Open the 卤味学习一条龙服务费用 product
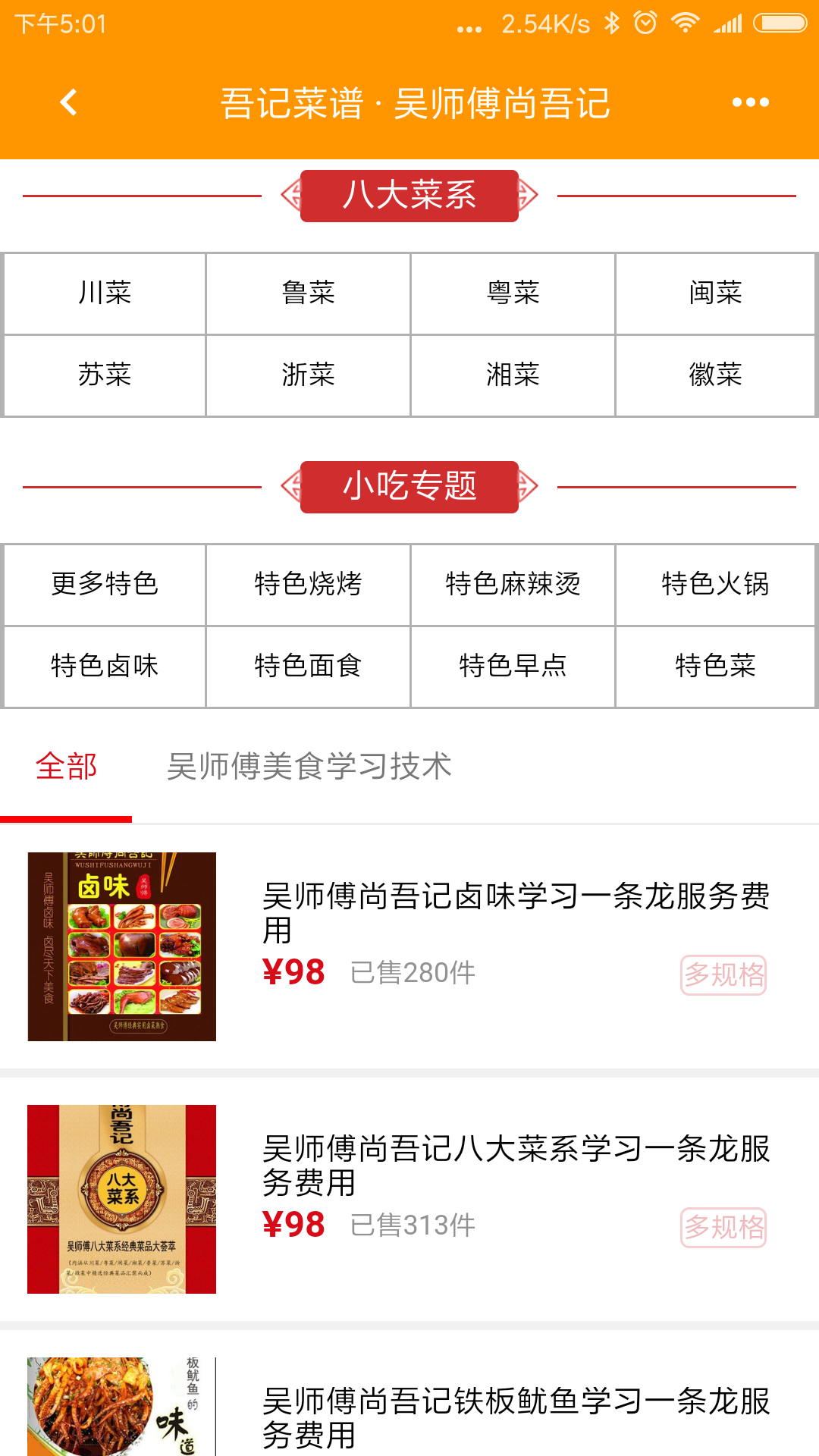This screenshot has width=819, height=1456. 516,912
